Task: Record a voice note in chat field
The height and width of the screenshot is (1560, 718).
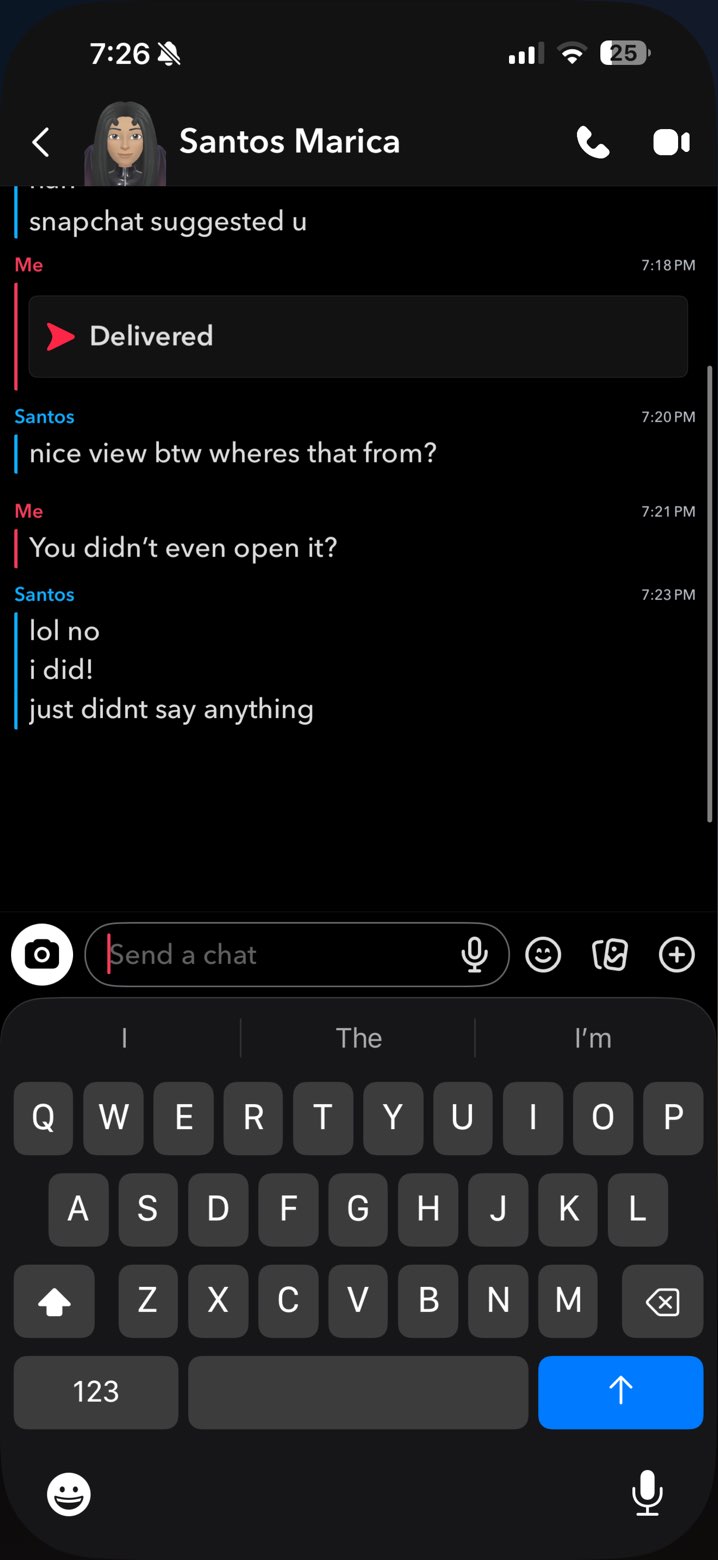Action: coord(474,955)
